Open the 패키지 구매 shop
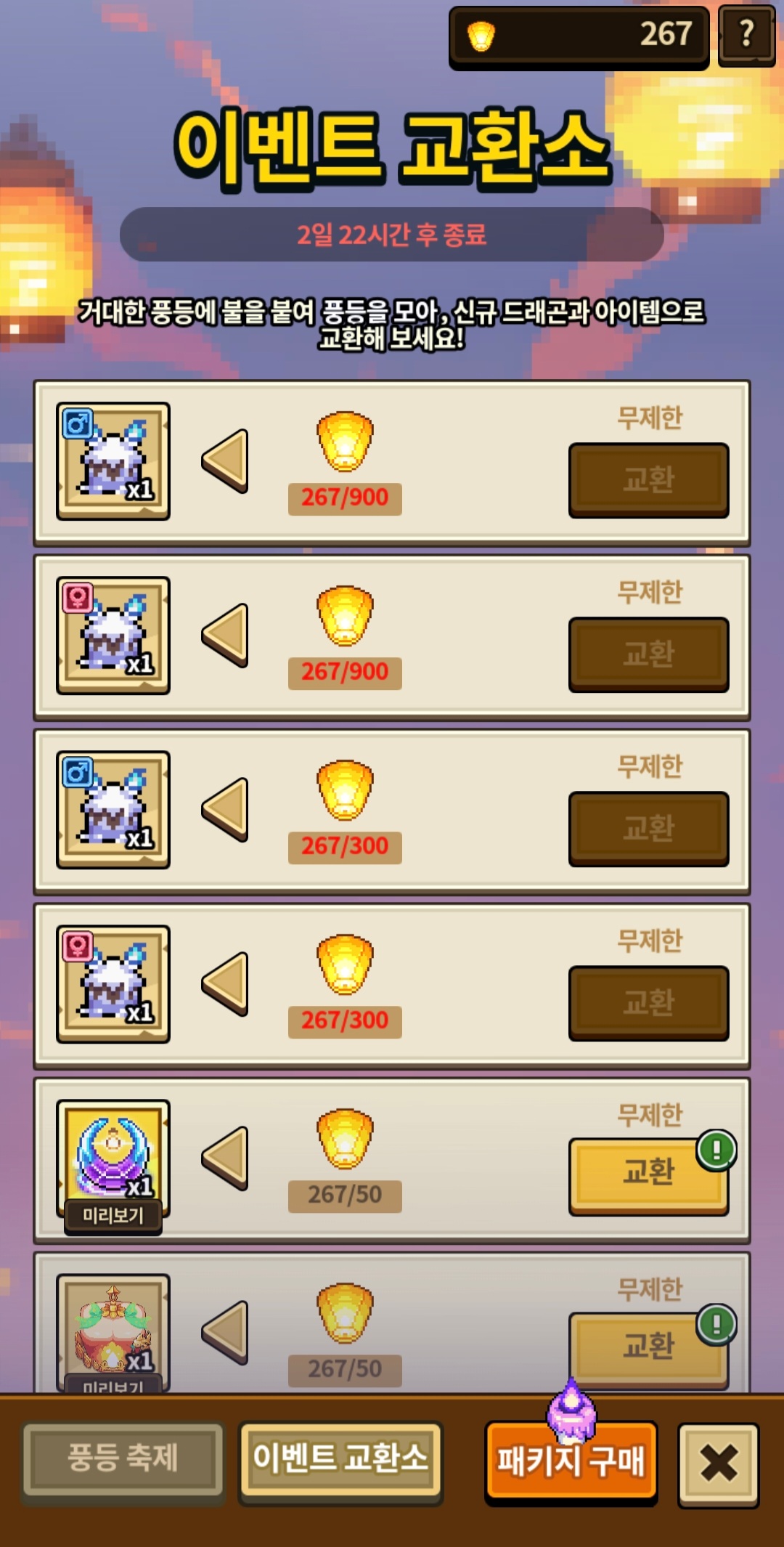The width and height of the screenshot is (784, 1547). click(x=571, y=1461)
